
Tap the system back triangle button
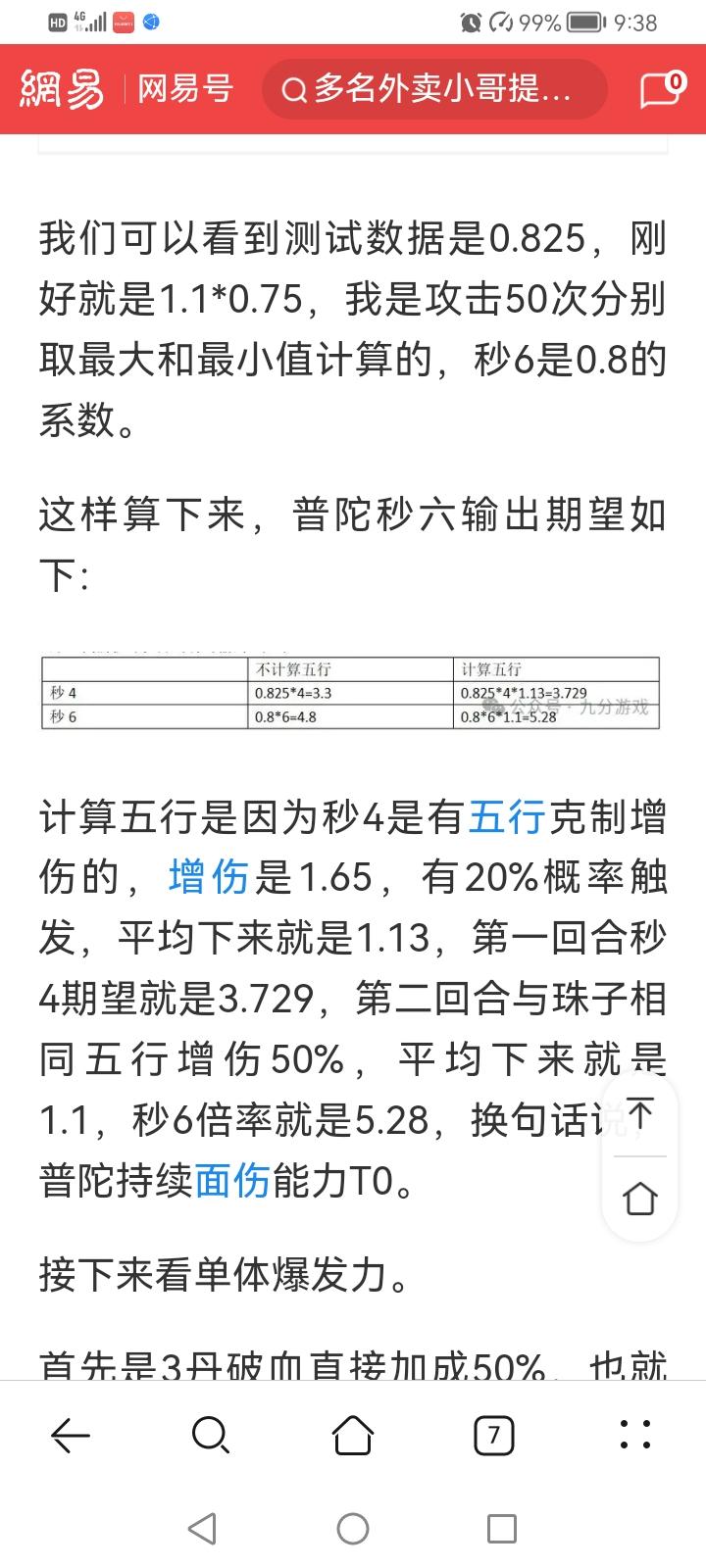pos(202,1529)
